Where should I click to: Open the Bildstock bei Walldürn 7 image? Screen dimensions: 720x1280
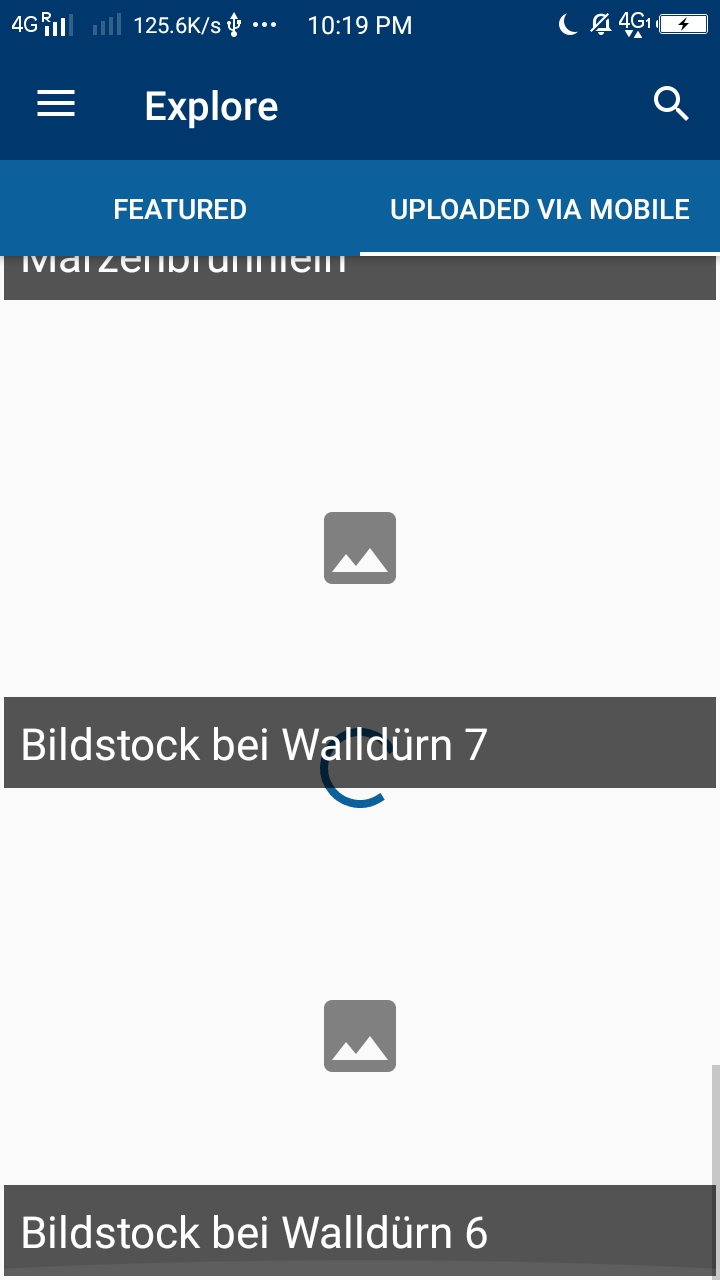tap(360, 548)
